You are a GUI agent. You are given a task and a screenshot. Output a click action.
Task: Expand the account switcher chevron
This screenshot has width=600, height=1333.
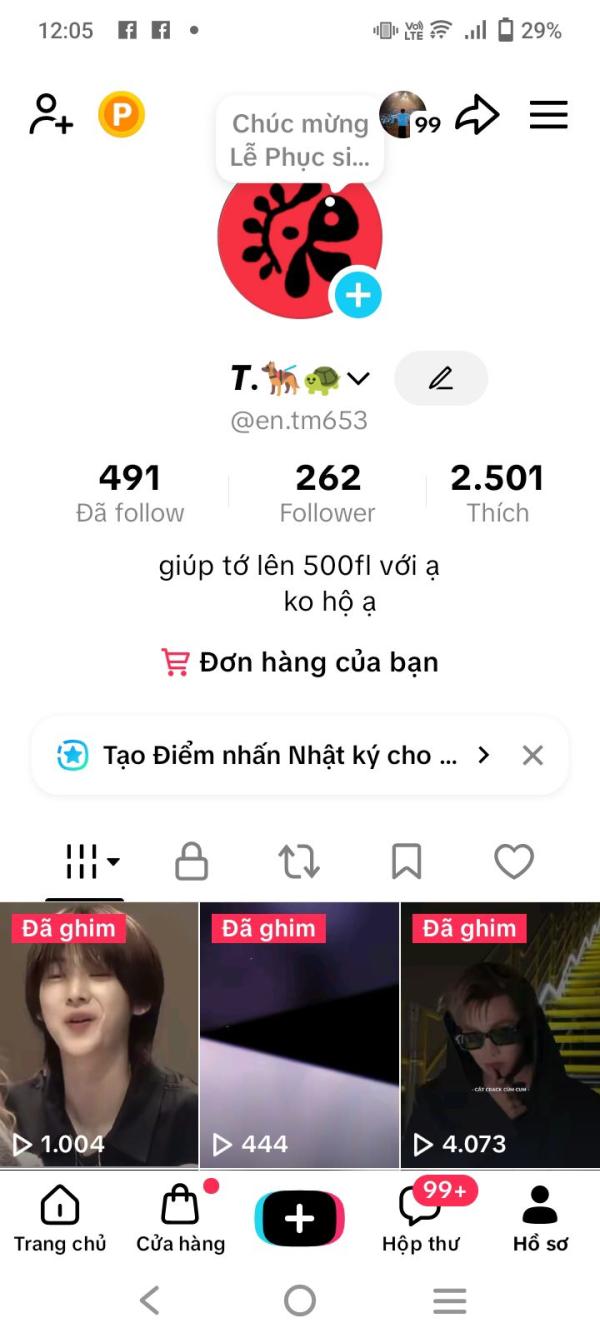[358, 379]
